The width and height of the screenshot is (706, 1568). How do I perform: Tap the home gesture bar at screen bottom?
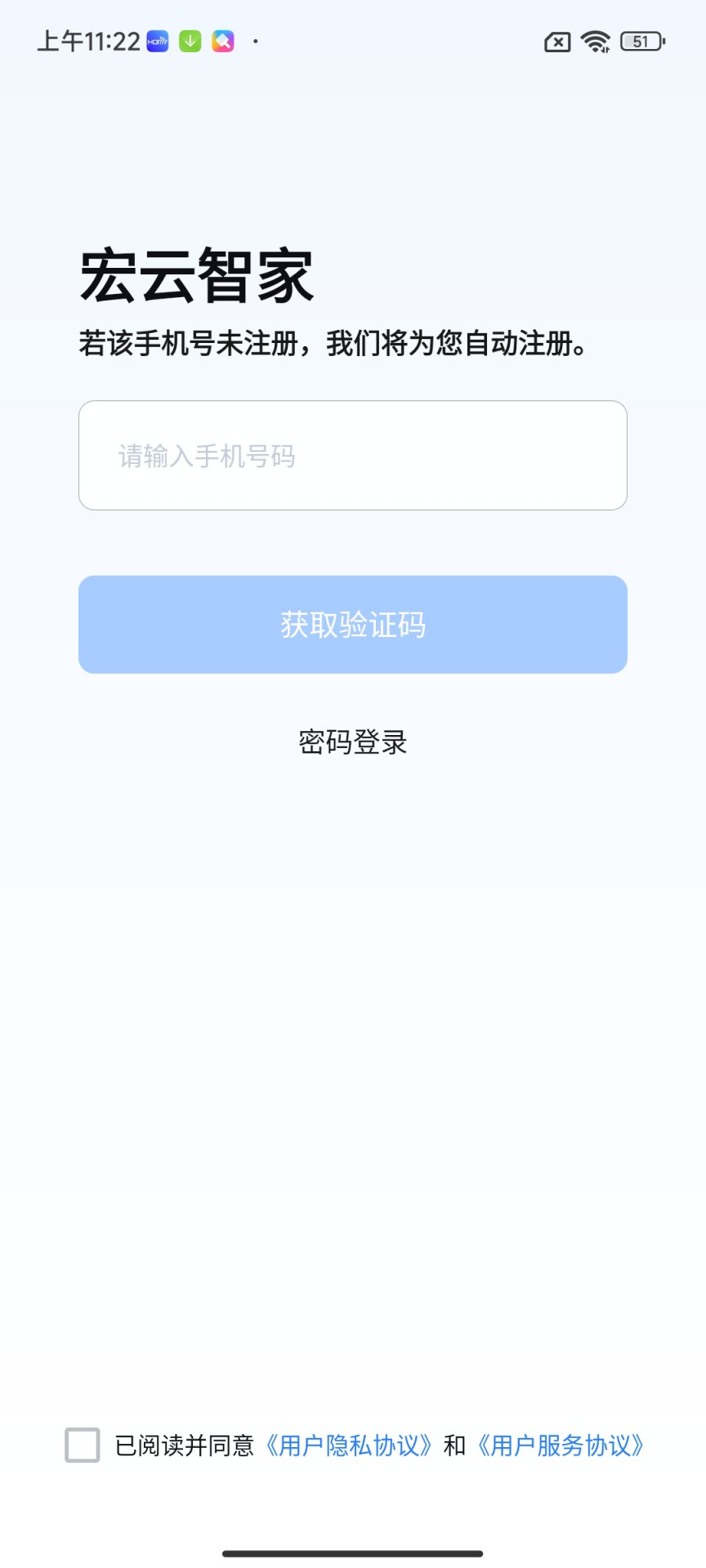(x=353, y=1551)
